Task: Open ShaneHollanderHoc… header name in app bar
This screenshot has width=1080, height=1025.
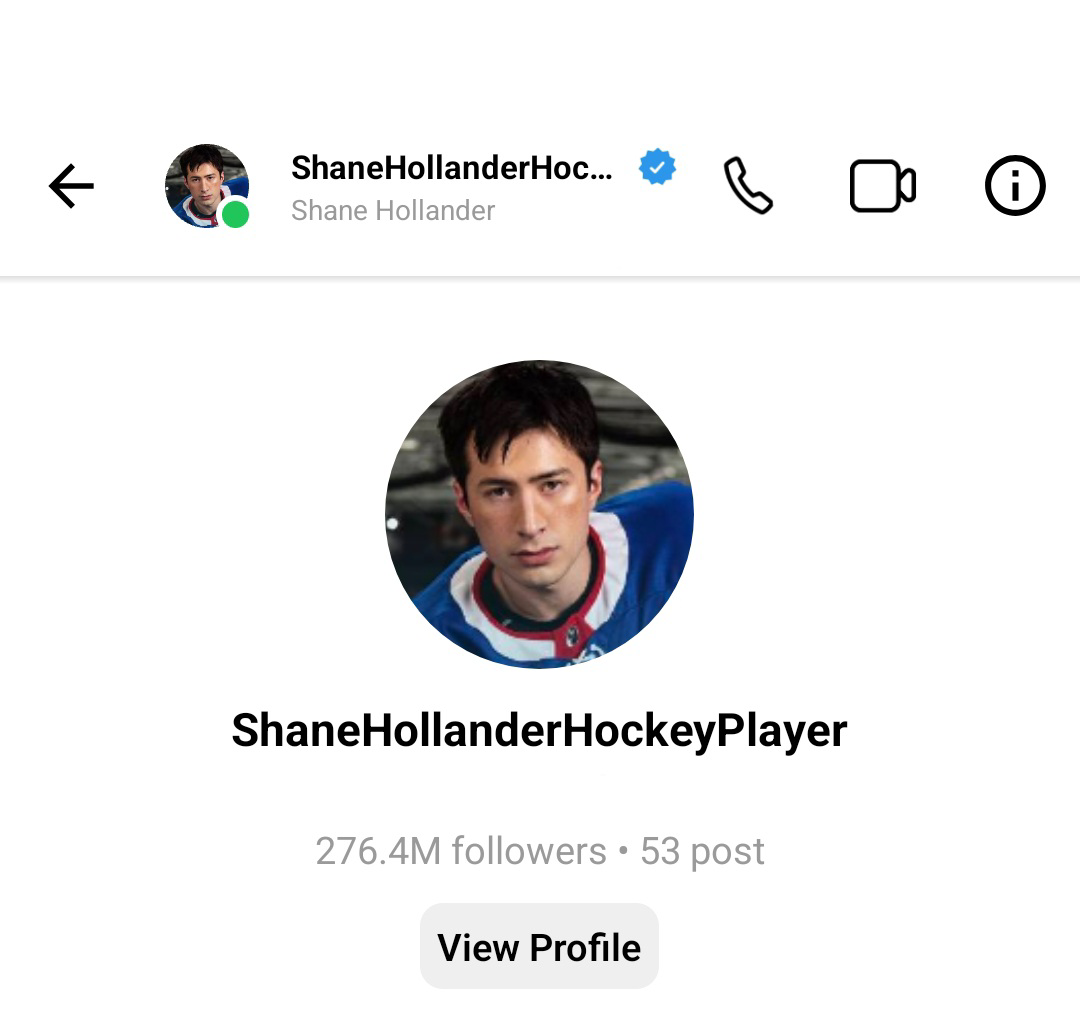Action: pos(452,168)
